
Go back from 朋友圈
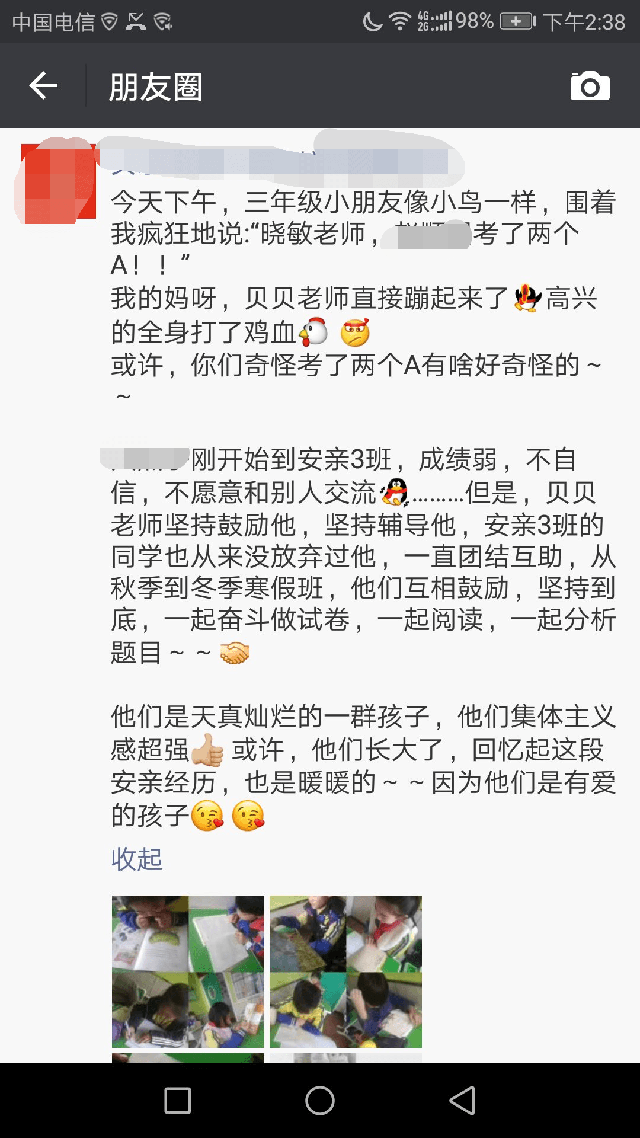(43, 87)
